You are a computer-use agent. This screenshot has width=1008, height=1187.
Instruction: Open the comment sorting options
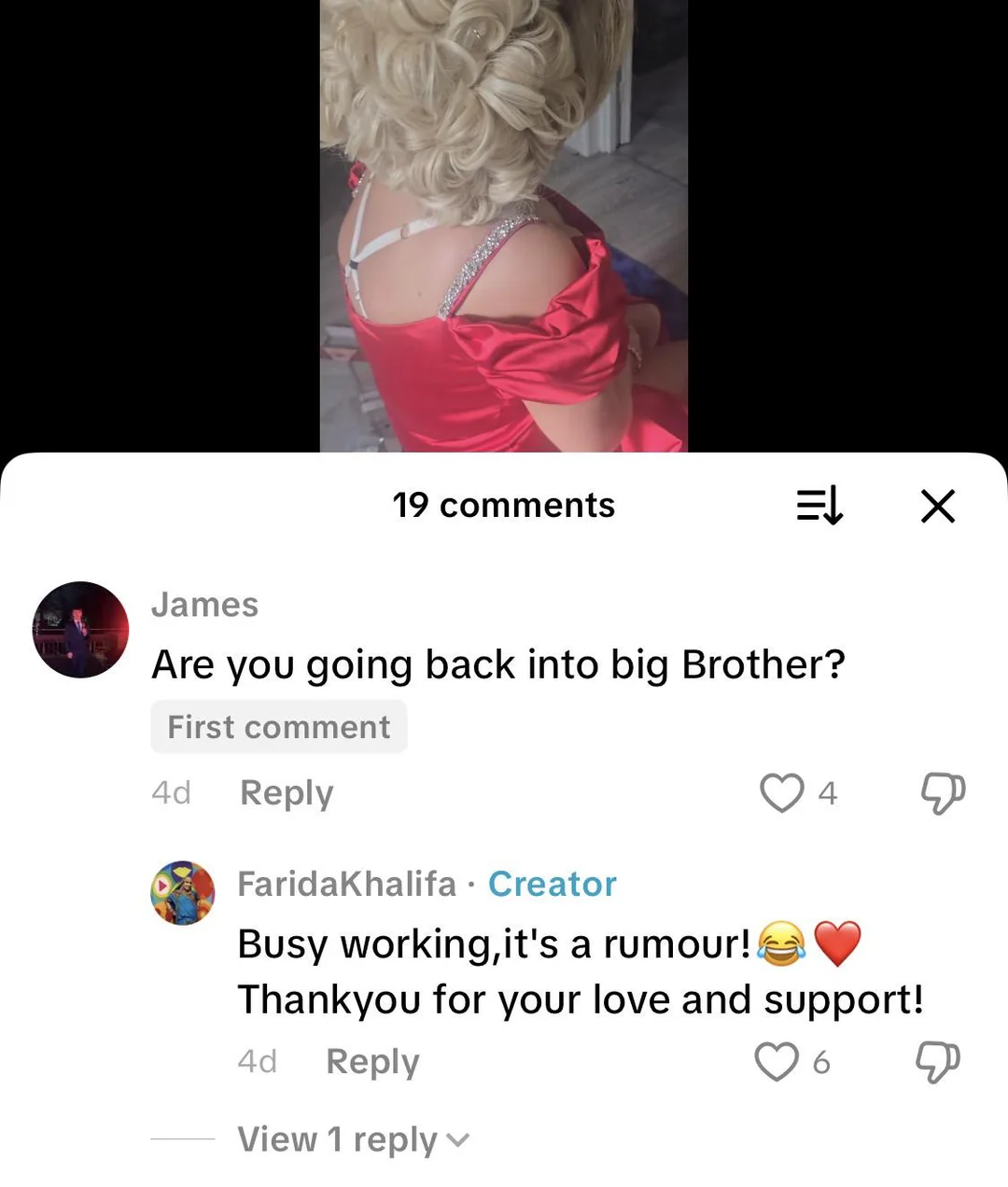pos(819,506)
